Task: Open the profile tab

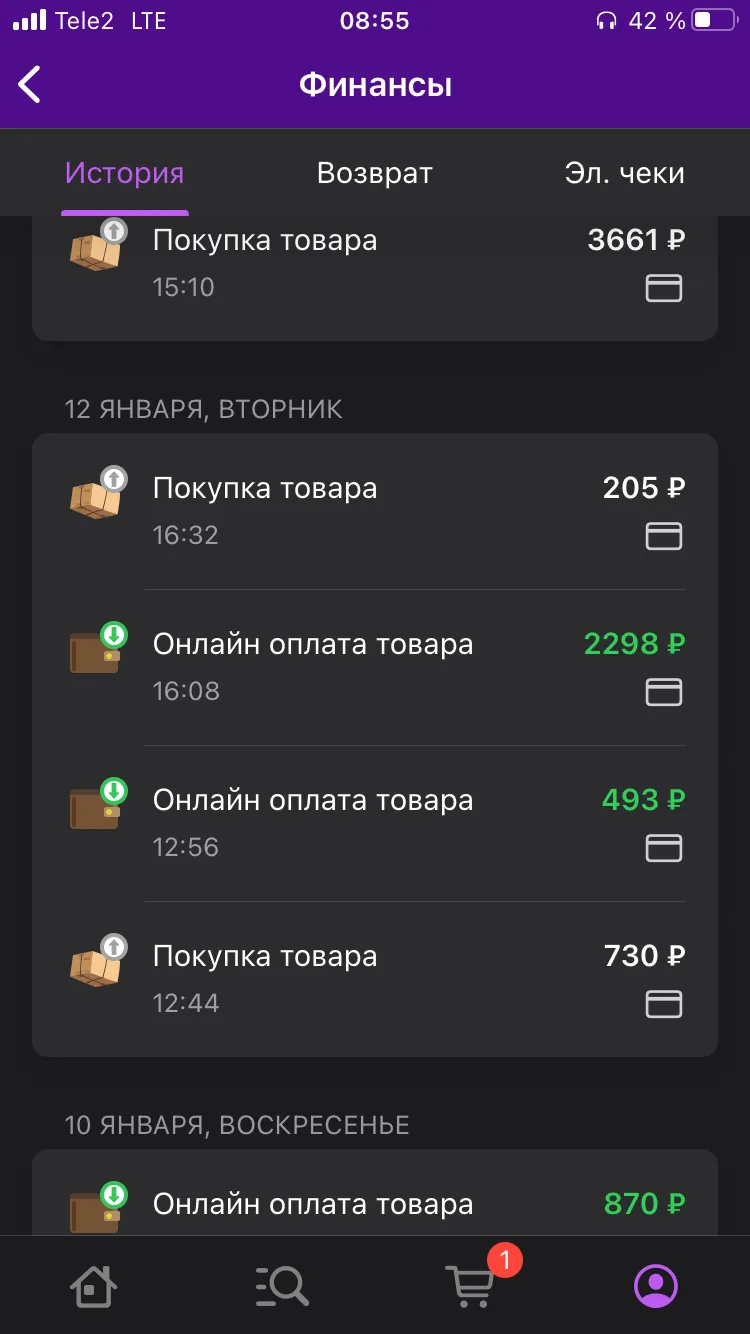Action: 656,1285
